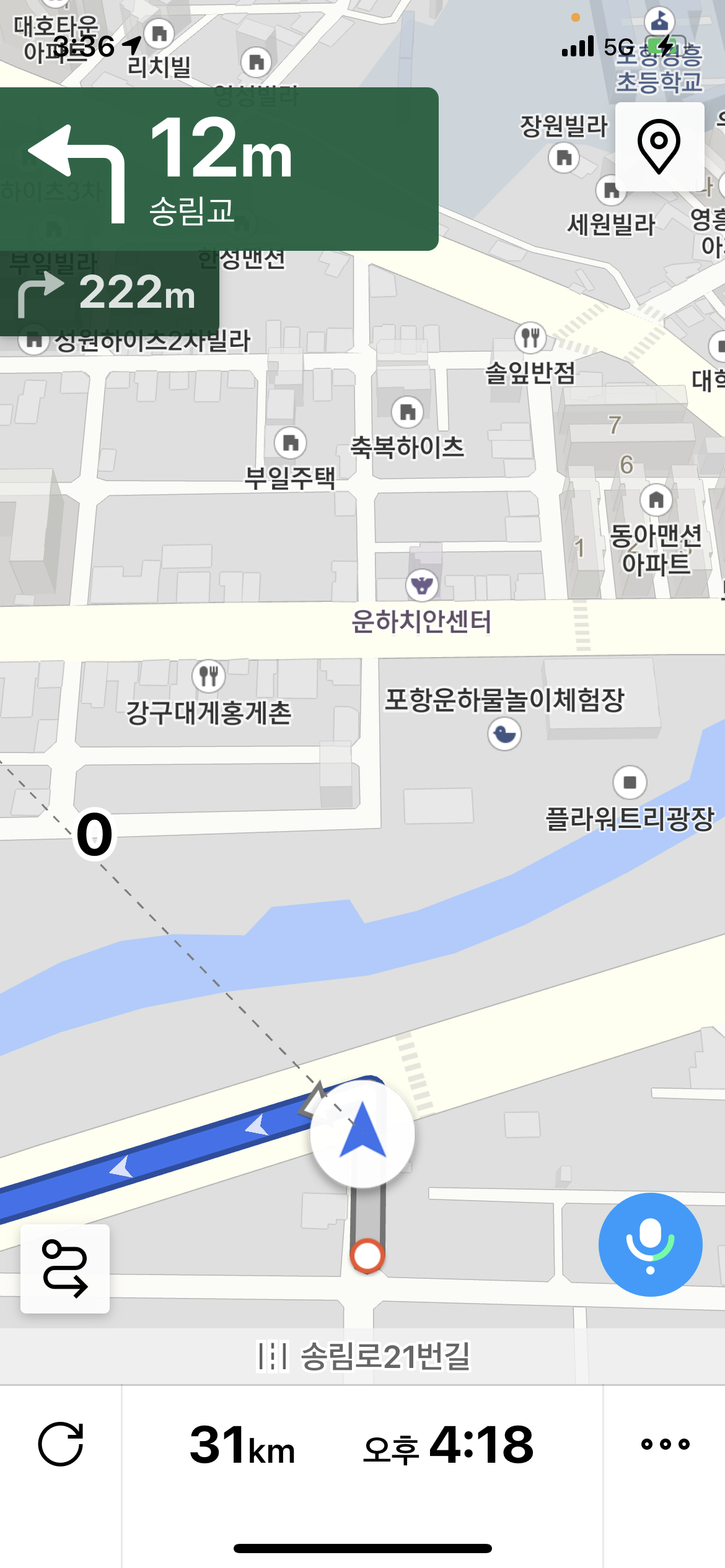This screenshot has height=1568, width=725.
Task: Activate the voice search microphone
Action: 650,1245
